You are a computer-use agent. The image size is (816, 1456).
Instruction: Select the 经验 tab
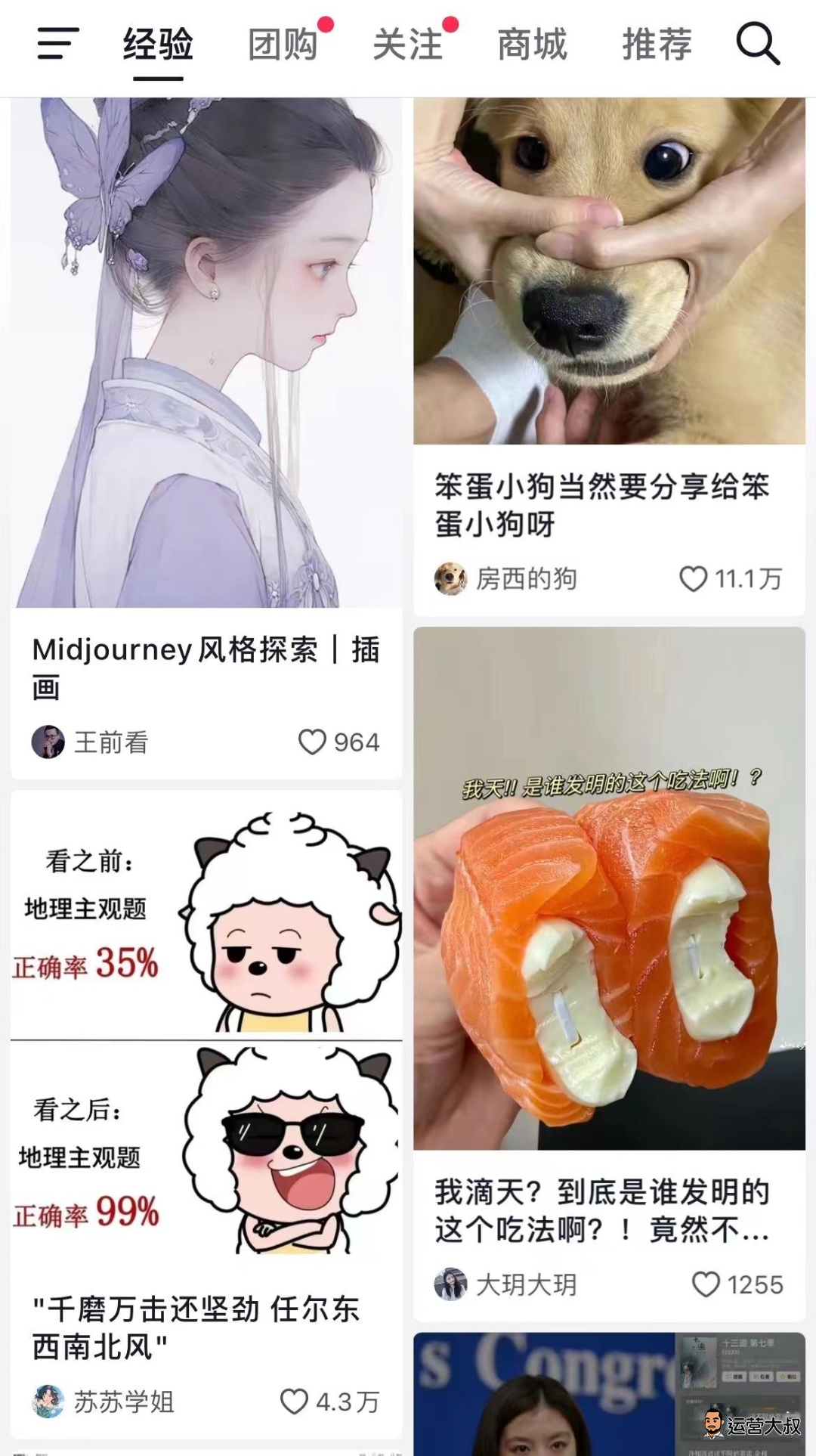tap(158, 44)
